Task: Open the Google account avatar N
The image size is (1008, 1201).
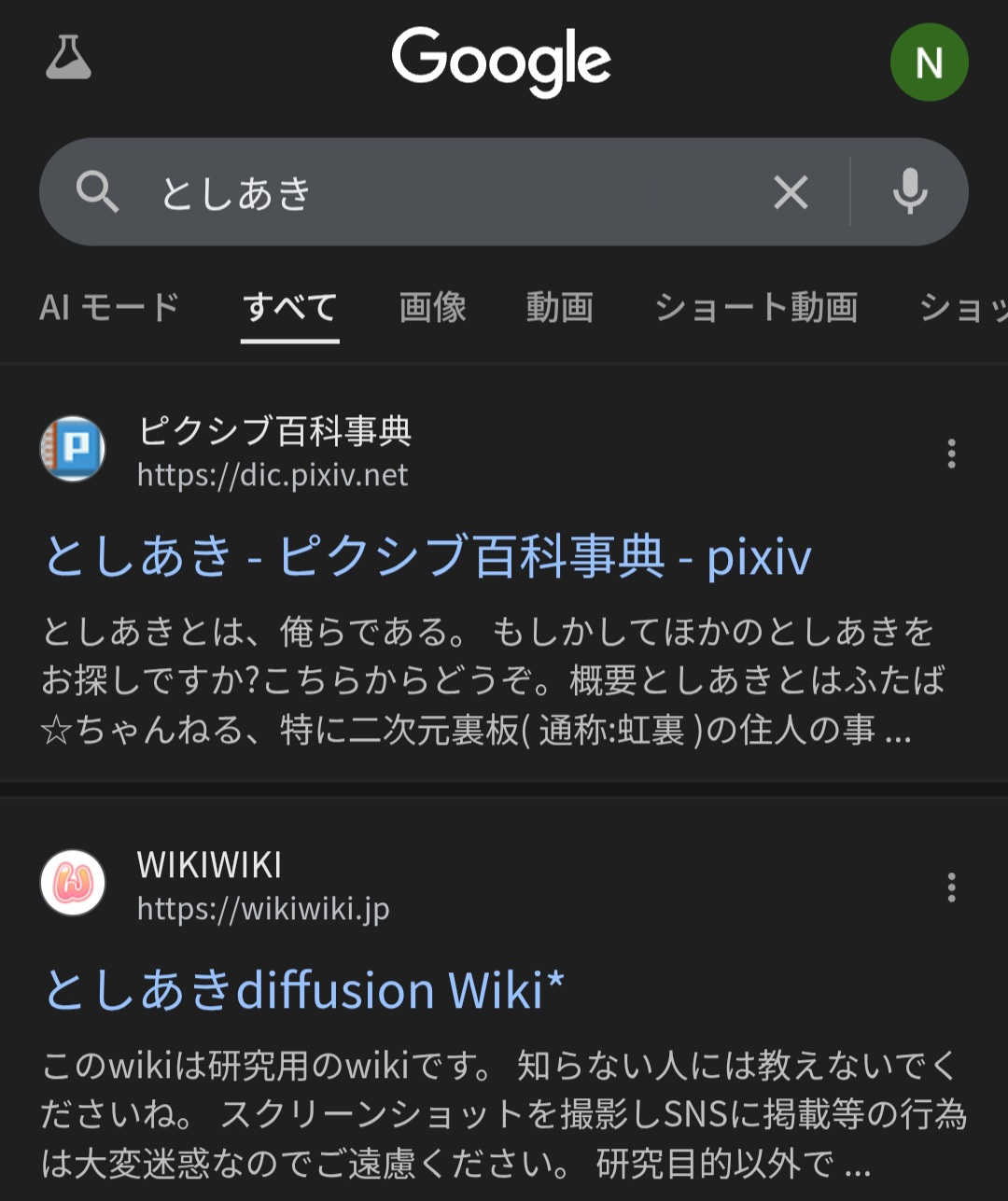Action: (x=929, y=63)
